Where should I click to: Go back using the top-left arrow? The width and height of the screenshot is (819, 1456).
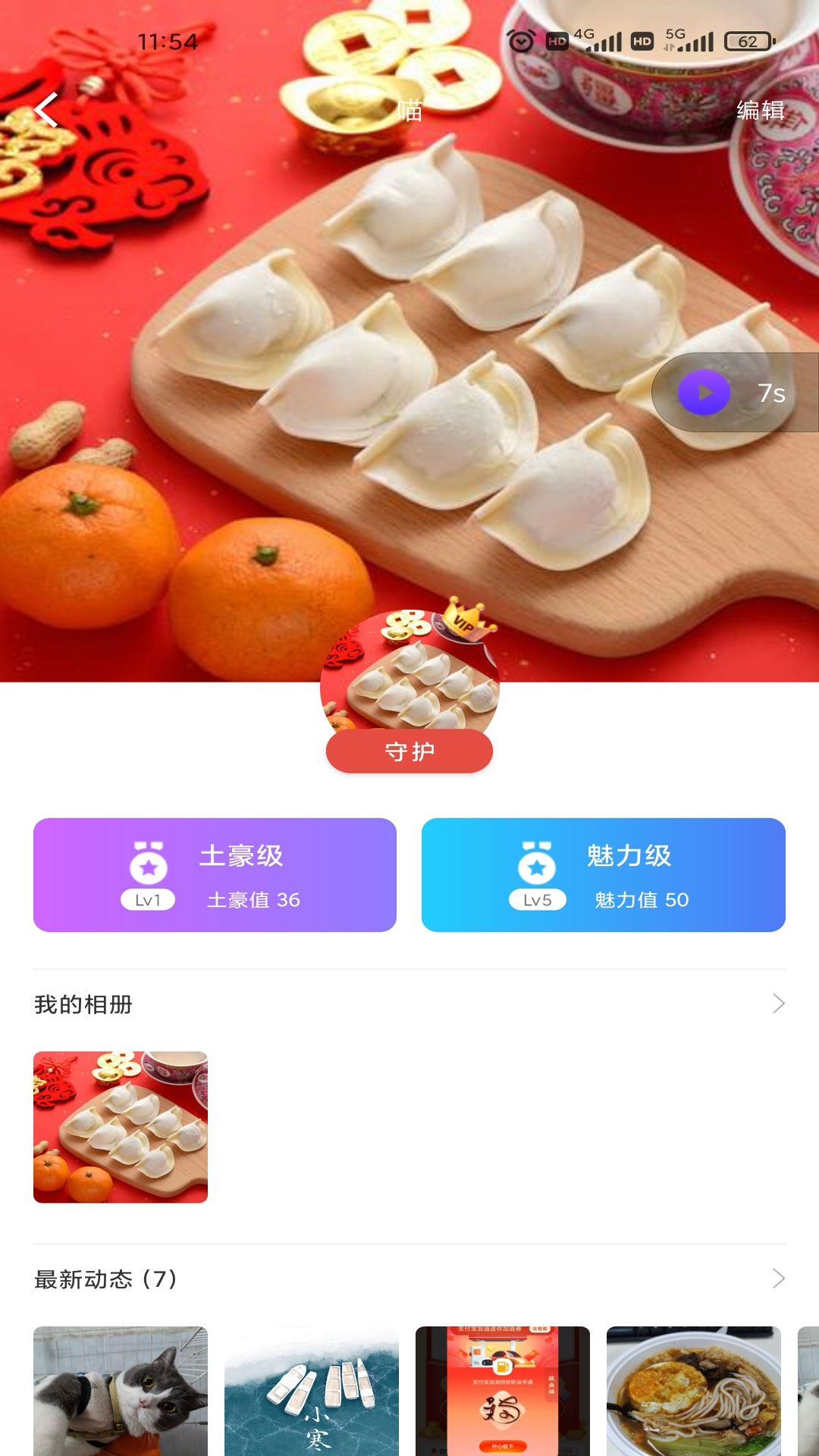46,111
